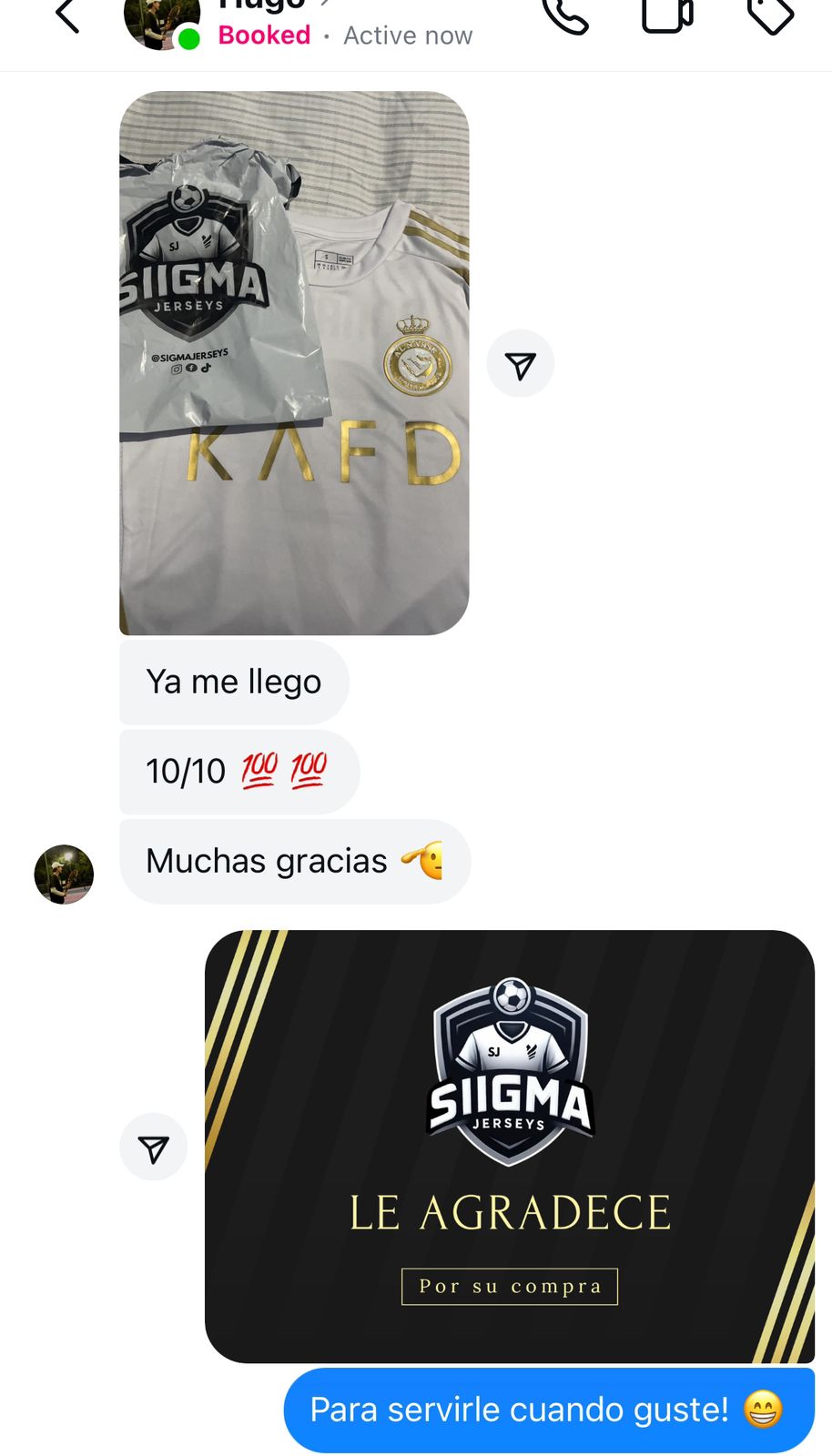Tap the sender's avatar beside 'Muchas gracias'
Image resolution: width=832 pixels, height=1456 pixels.
(64, 875)
